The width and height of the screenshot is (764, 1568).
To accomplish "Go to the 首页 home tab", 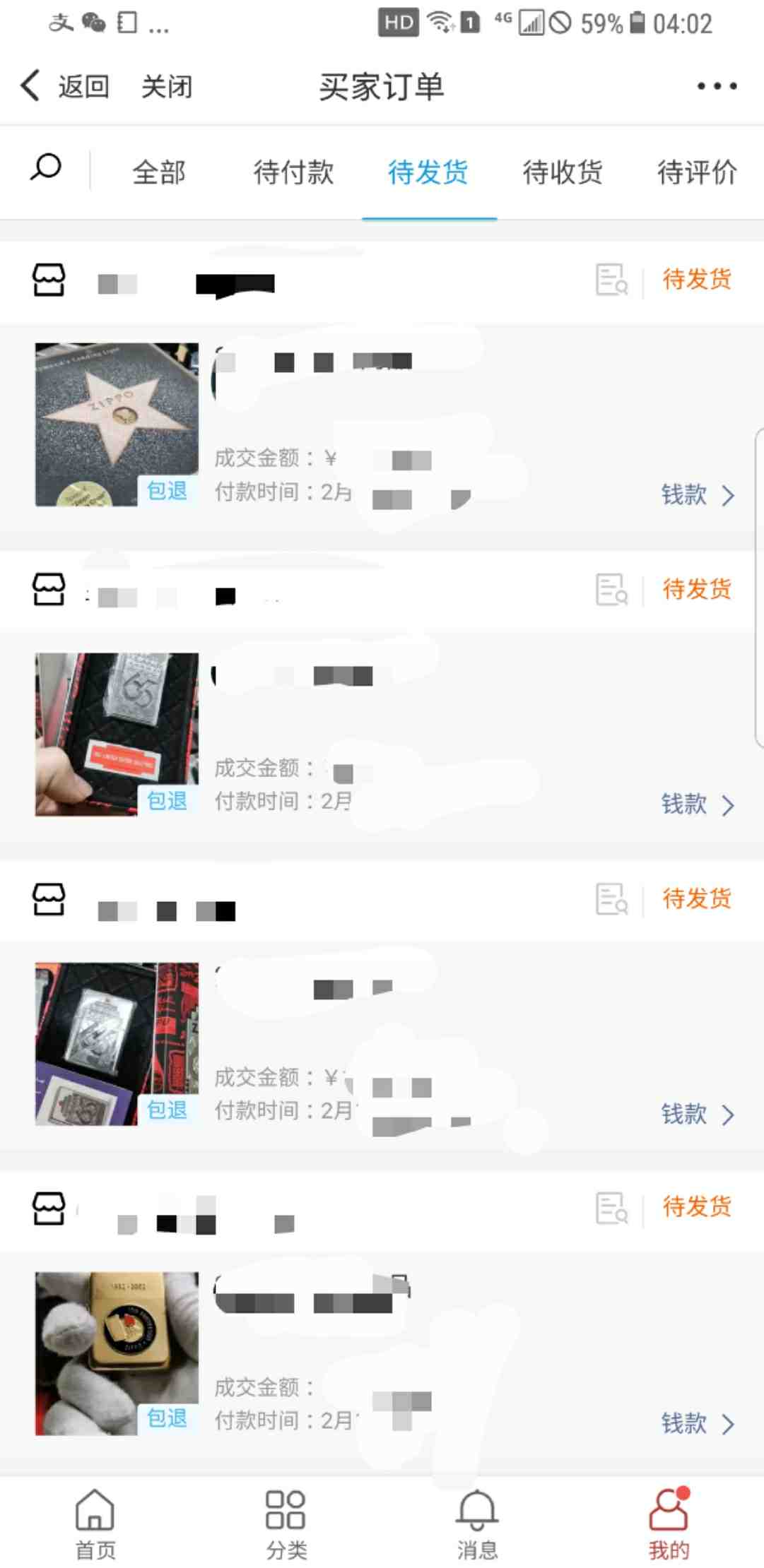I will (x=95, y=1522).
